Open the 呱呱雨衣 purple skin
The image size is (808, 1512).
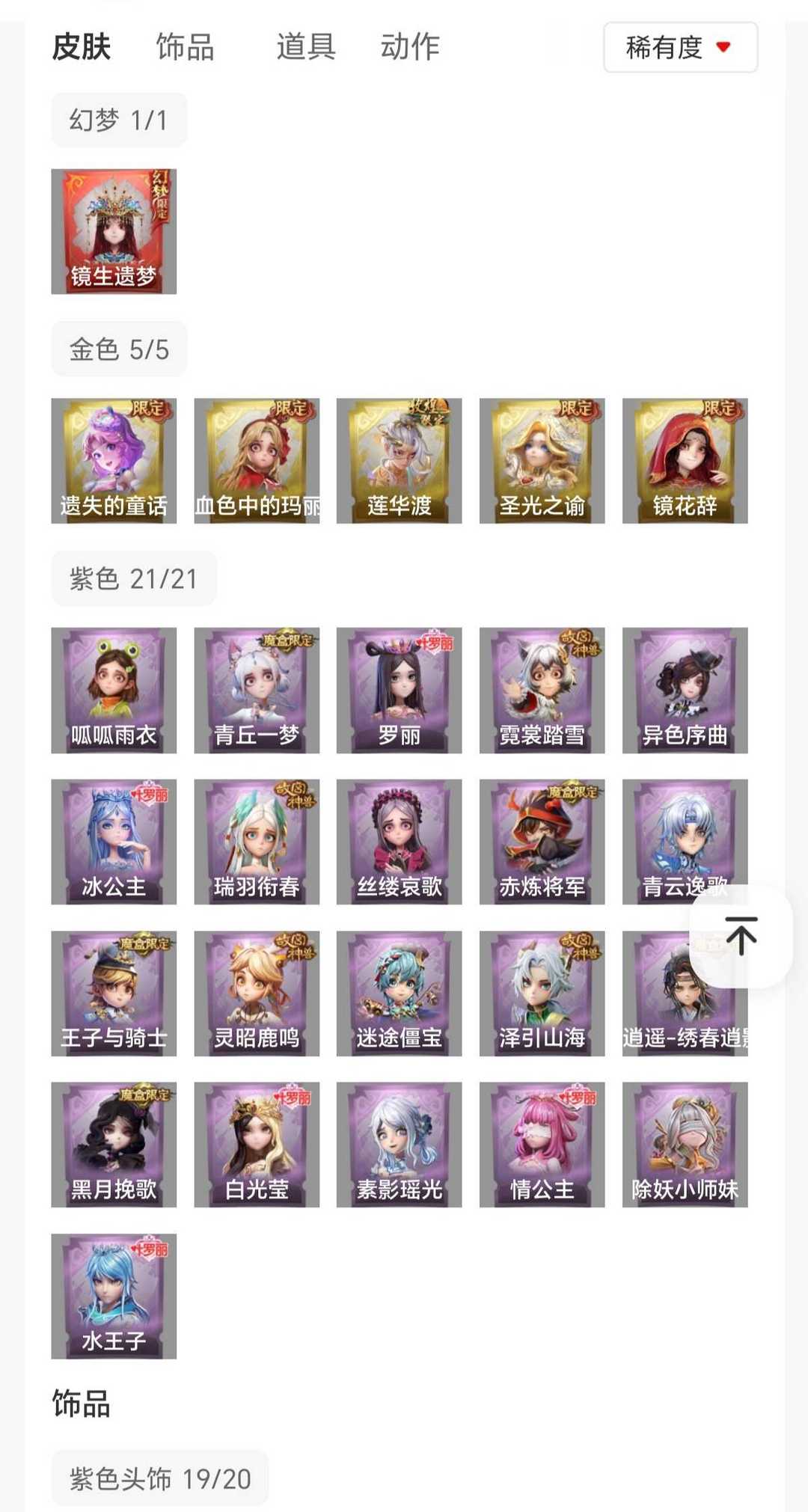pyautogui.click(x=114, y=689)
